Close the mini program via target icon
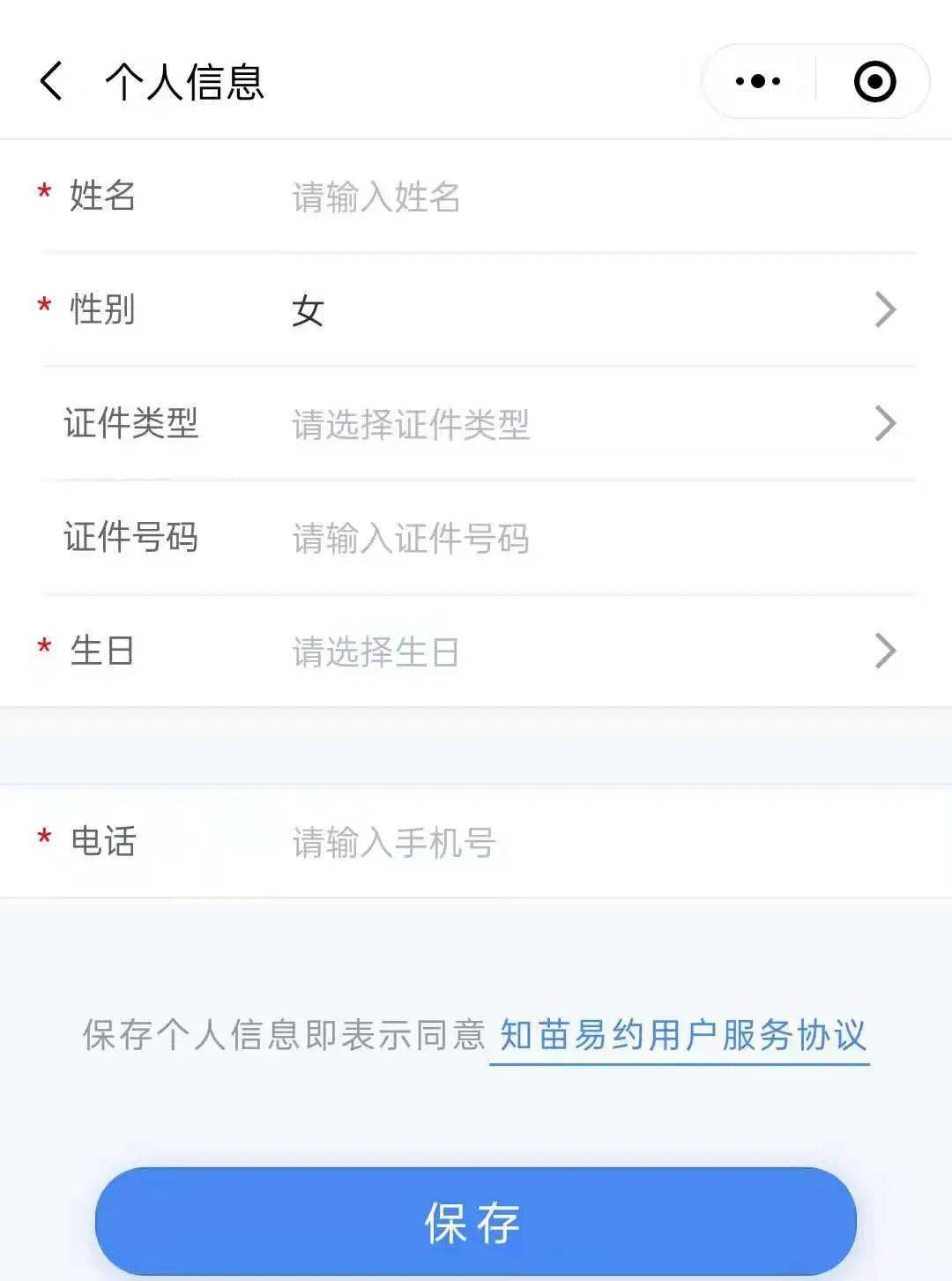This screenshot has height=1281, width=952. click(874, 81)
